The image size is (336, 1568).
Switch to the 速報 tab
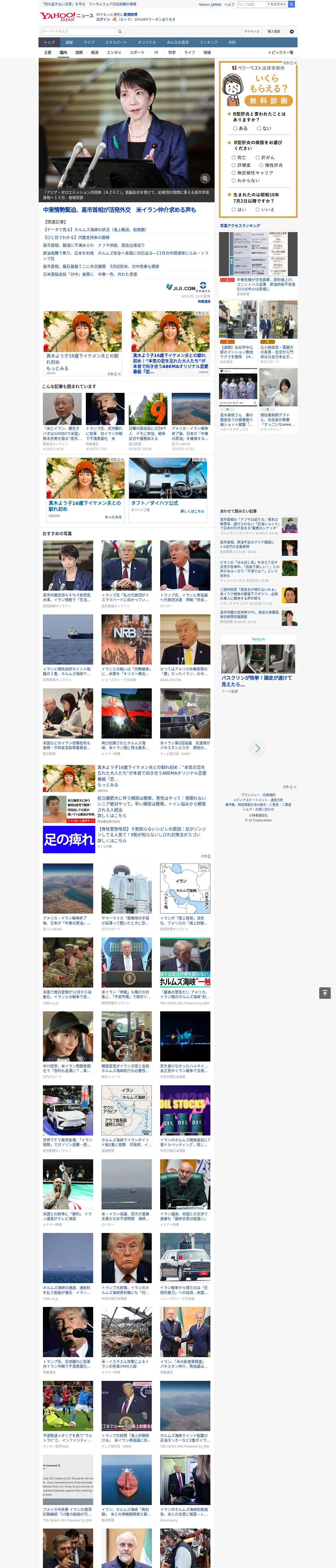point(69,43)
